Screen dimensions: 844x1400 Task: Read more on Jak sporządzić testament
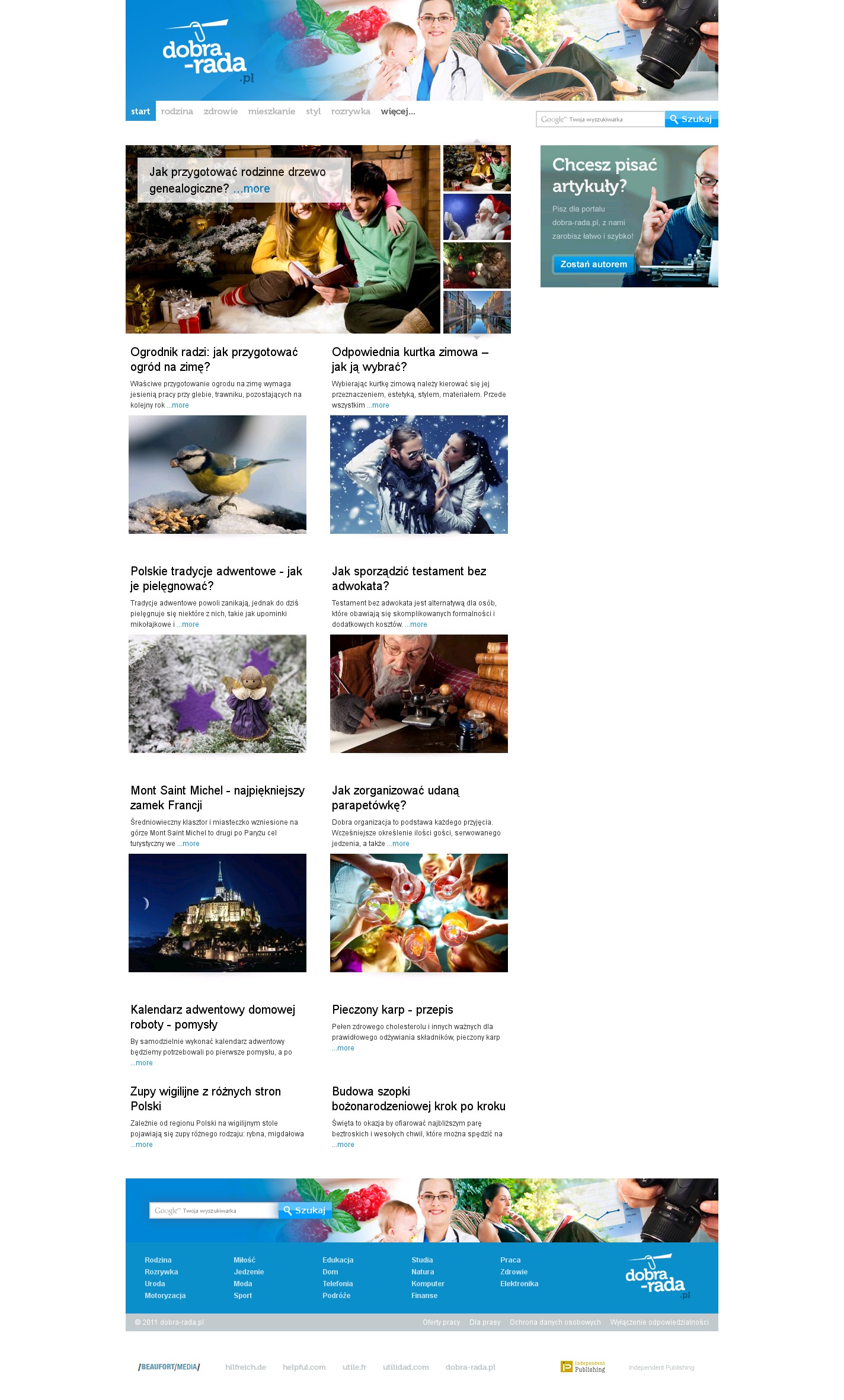(417, 624)
